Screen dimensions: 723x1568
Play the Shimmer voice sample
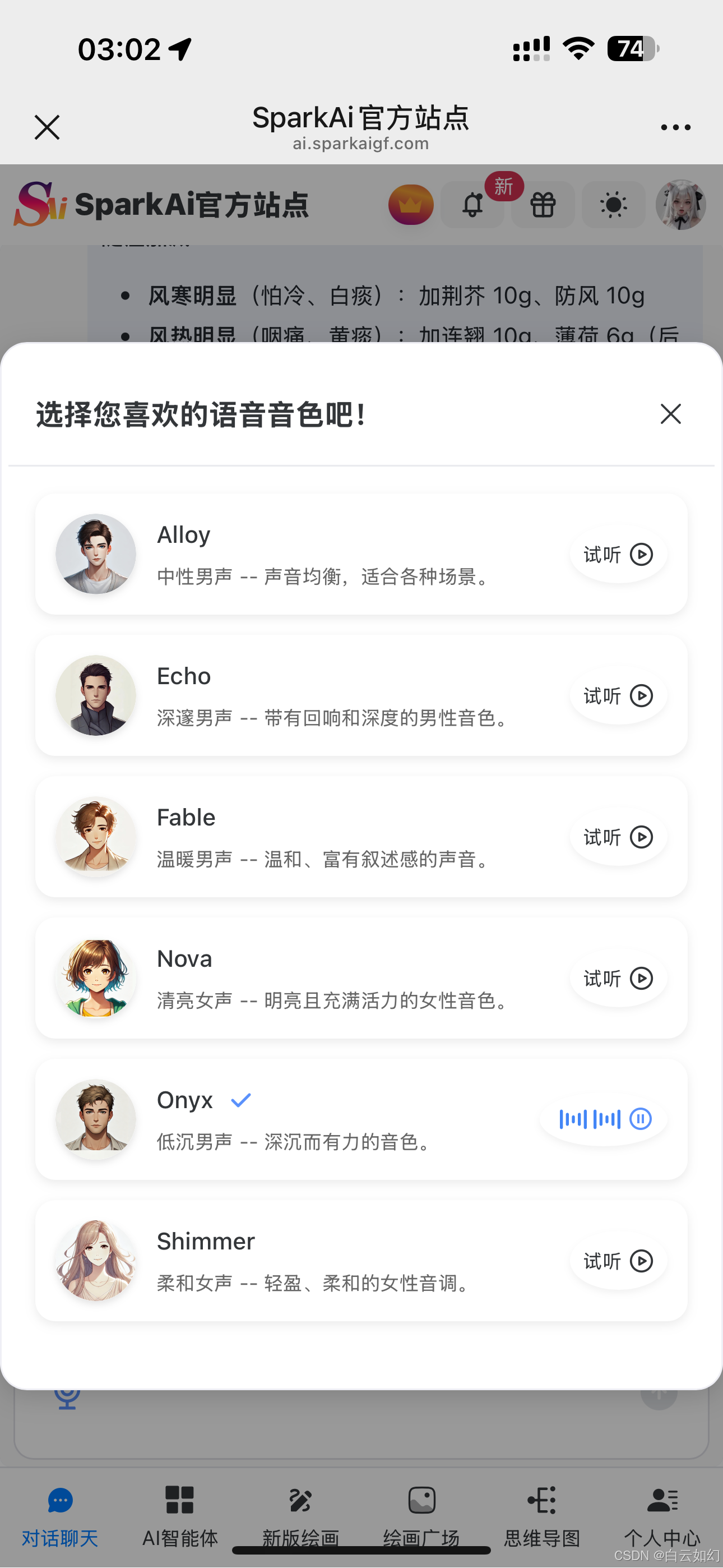coord(618,1261)
